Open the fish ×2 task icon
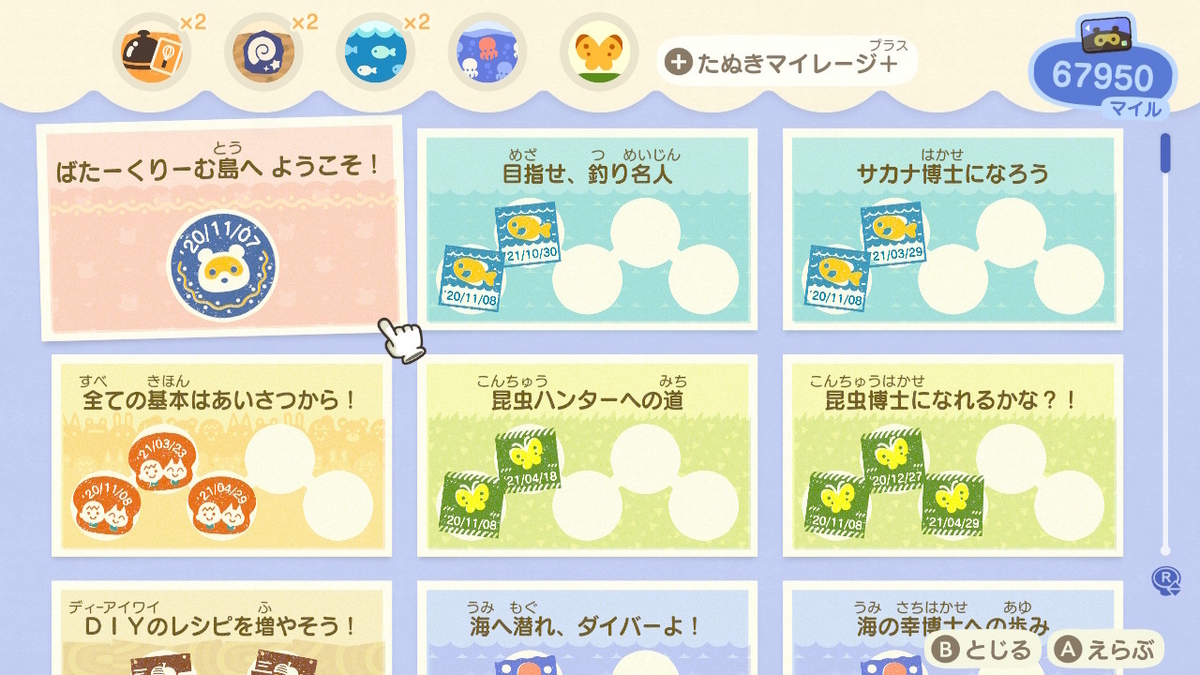Image resolution: width=1200 pixels, height=675 pixels. 376,52
